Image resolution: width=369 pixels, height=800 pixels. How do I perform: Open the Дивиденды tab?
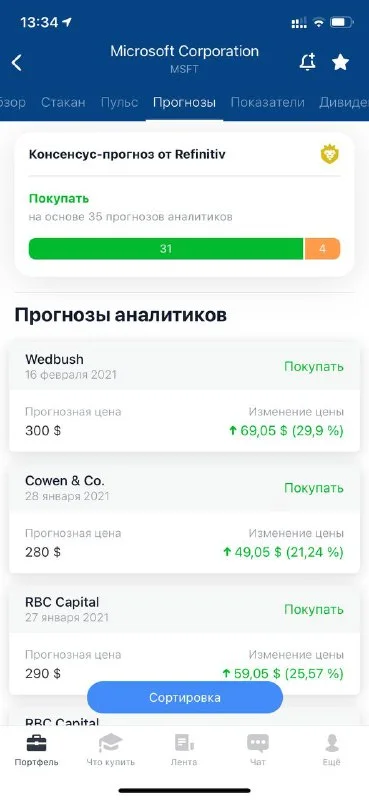point(344,102)
